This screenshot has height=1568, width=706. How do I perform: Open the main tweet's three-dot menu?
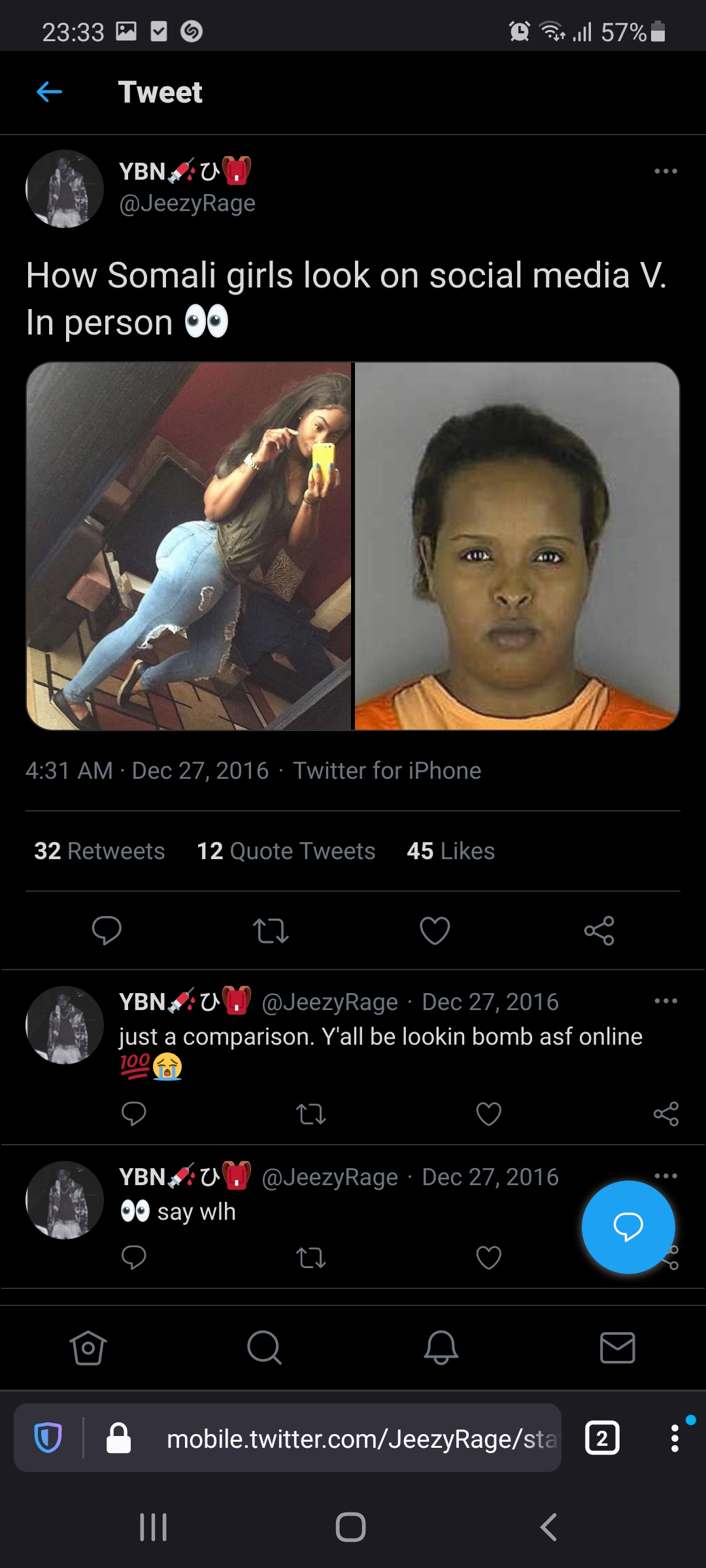coord(665,171)
